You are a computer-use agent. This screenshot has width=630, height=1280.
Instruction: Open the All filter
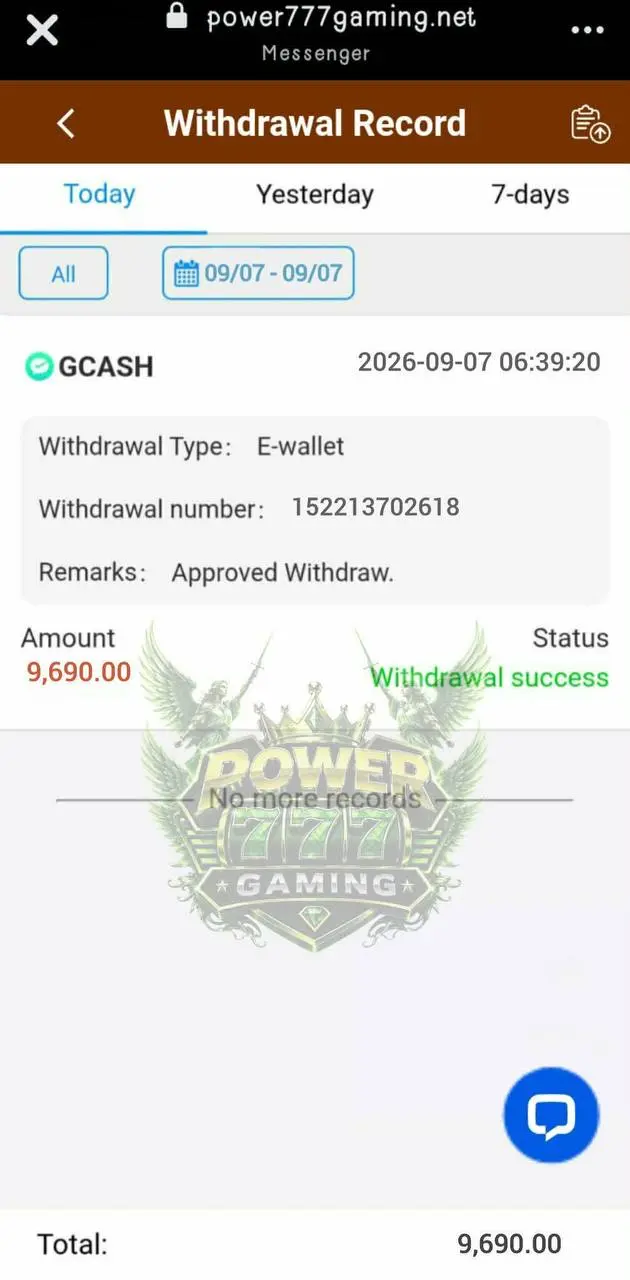[x=63, y=273]
